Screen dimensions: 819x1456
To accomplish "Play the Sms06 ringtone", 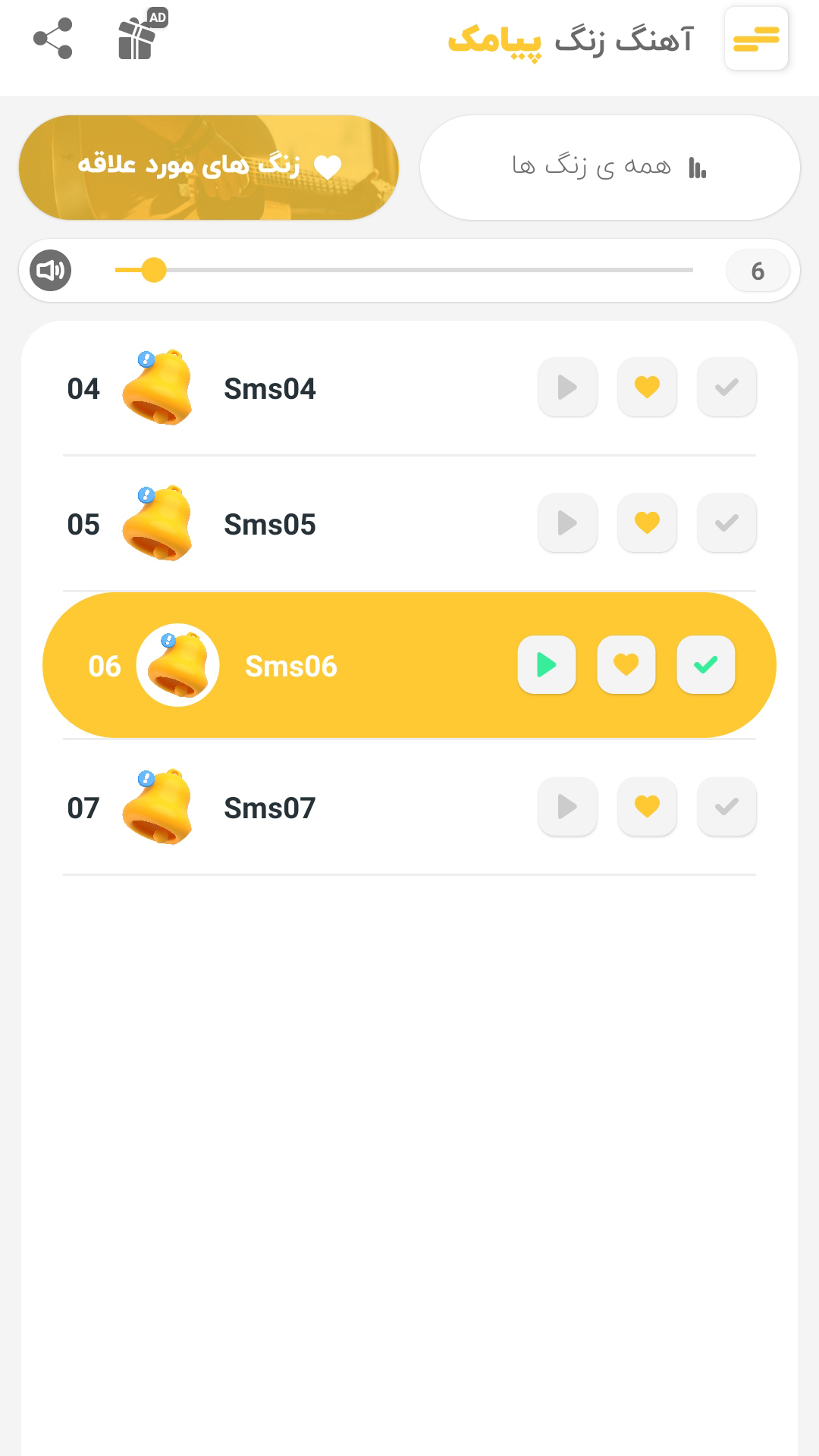I will (x=547, y=665).
